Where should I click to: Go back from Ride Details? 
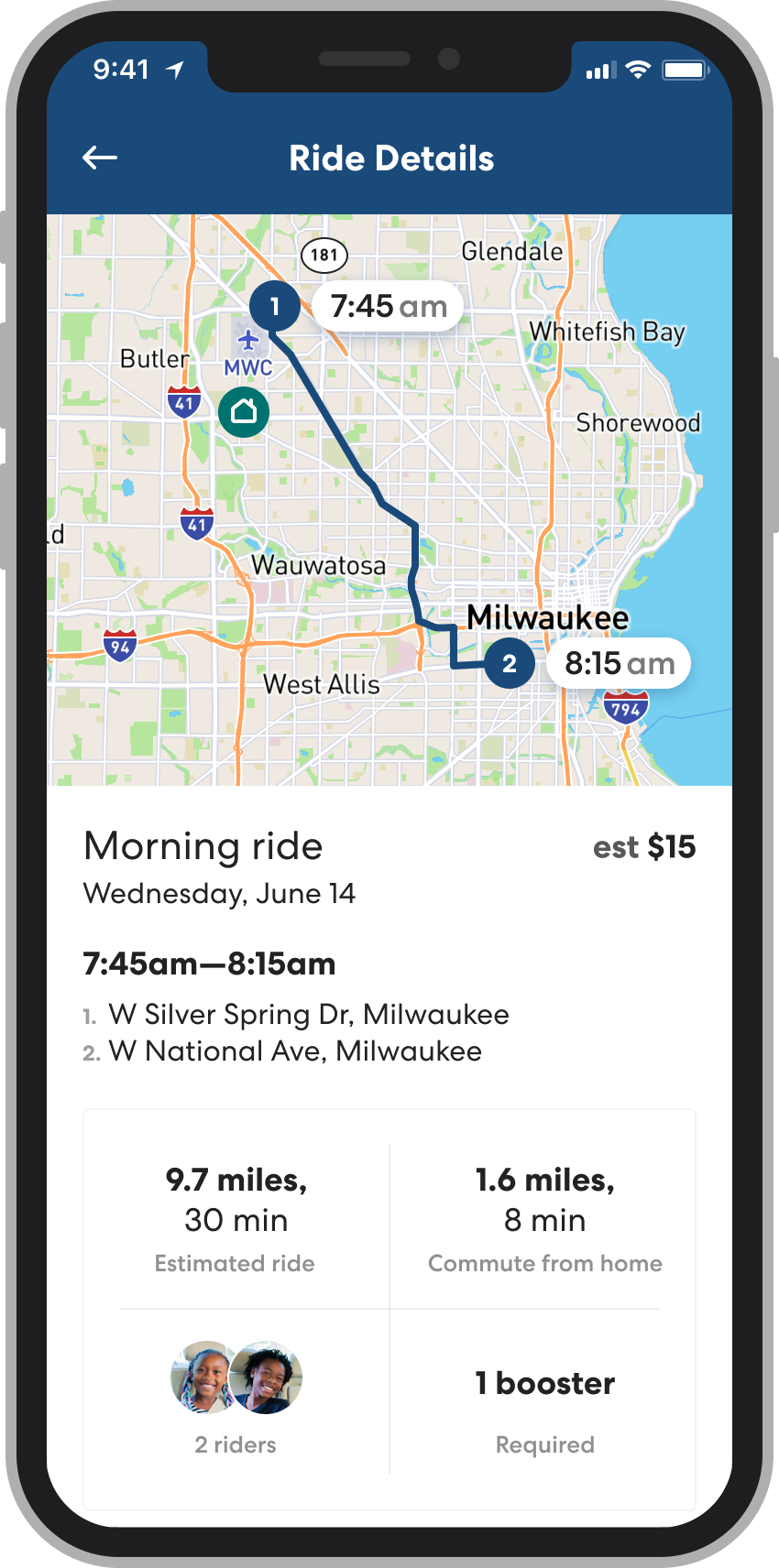click(100, 158)
